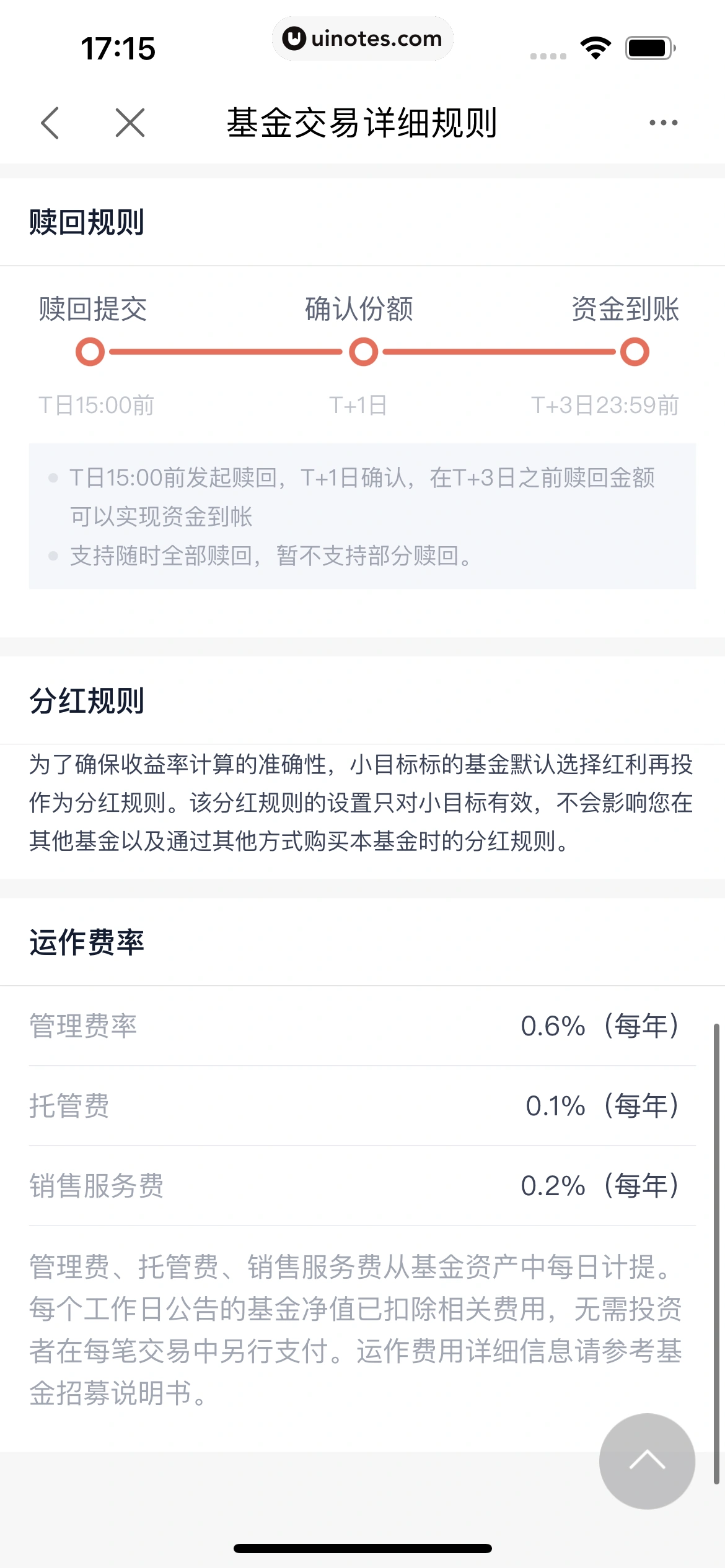Select the 确认份额 timeline node circle
This screenshot has width=725, height=1568.
[362, 352]
